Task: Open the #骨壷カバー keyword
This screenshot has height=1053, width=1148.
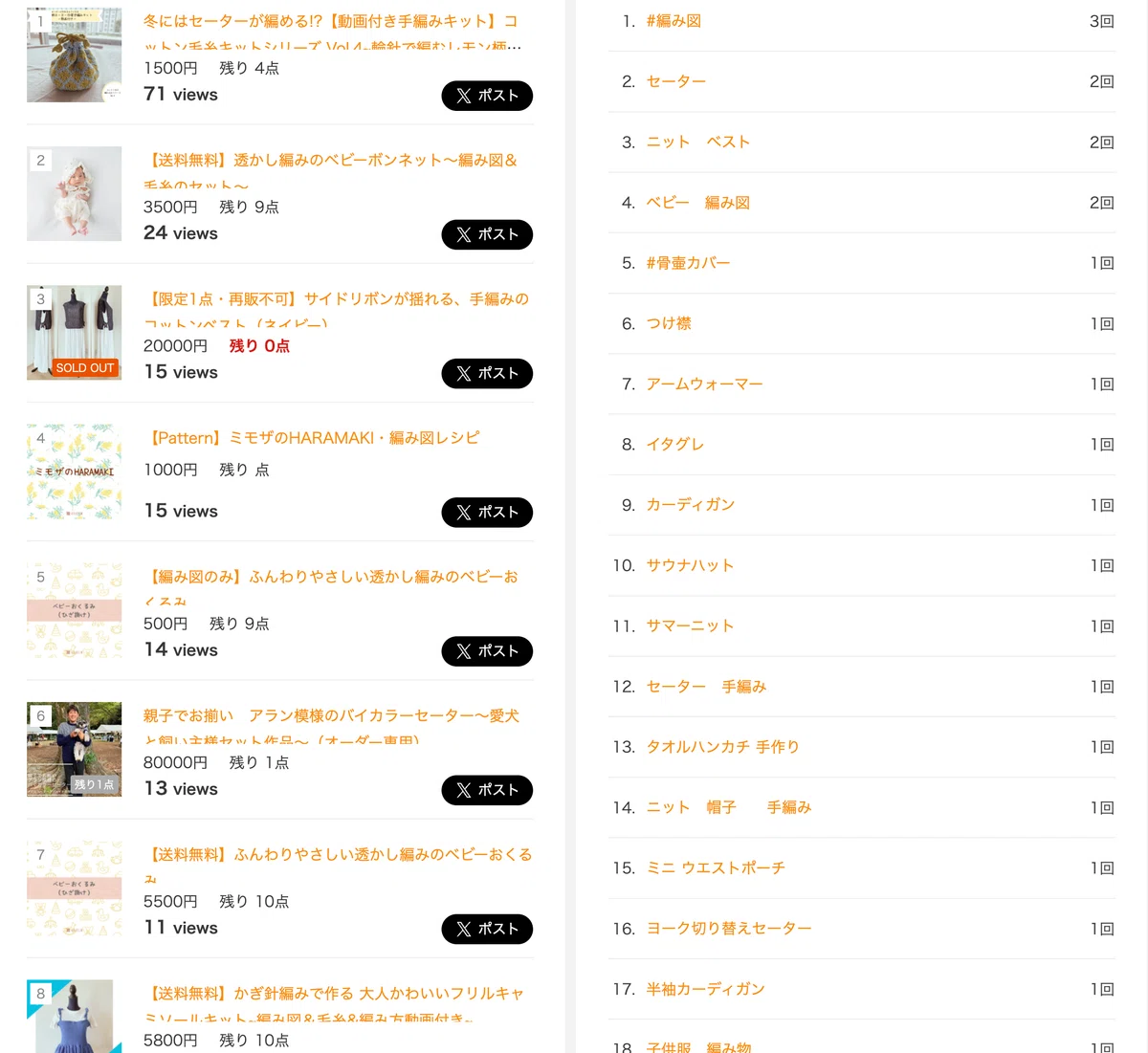Action: click(x=688, y=263)
